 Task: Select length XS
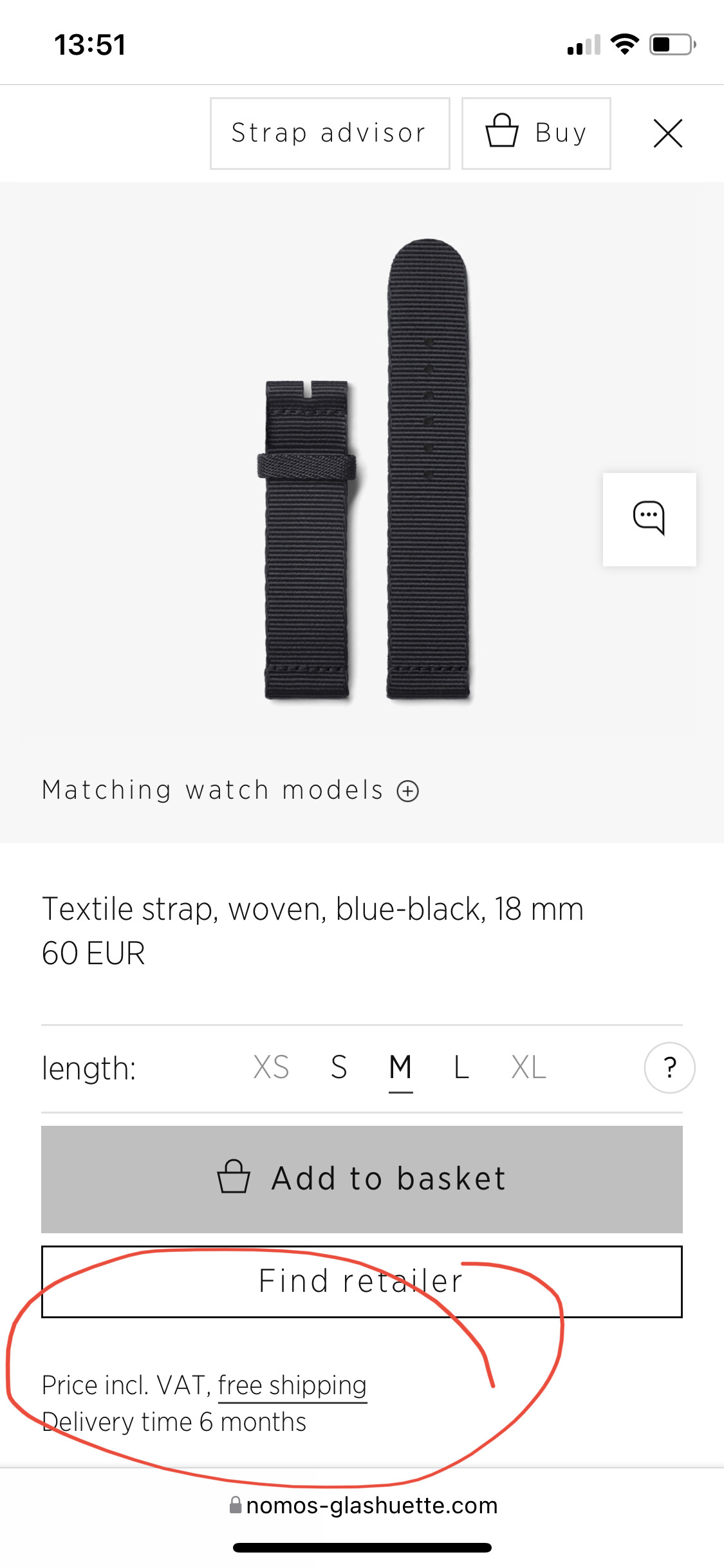271,1067
